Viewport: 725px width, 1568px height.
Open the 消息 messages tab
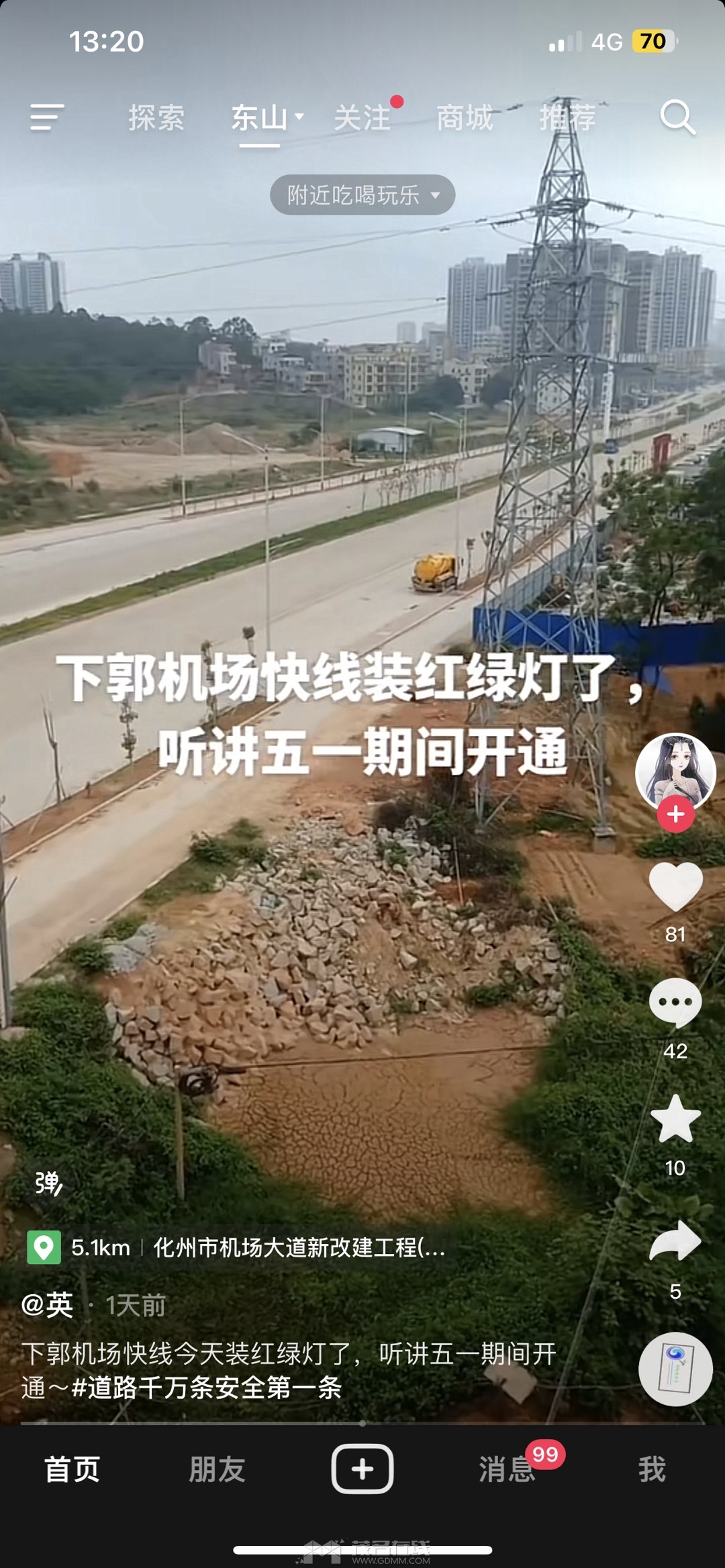(x=507, y=1469)
